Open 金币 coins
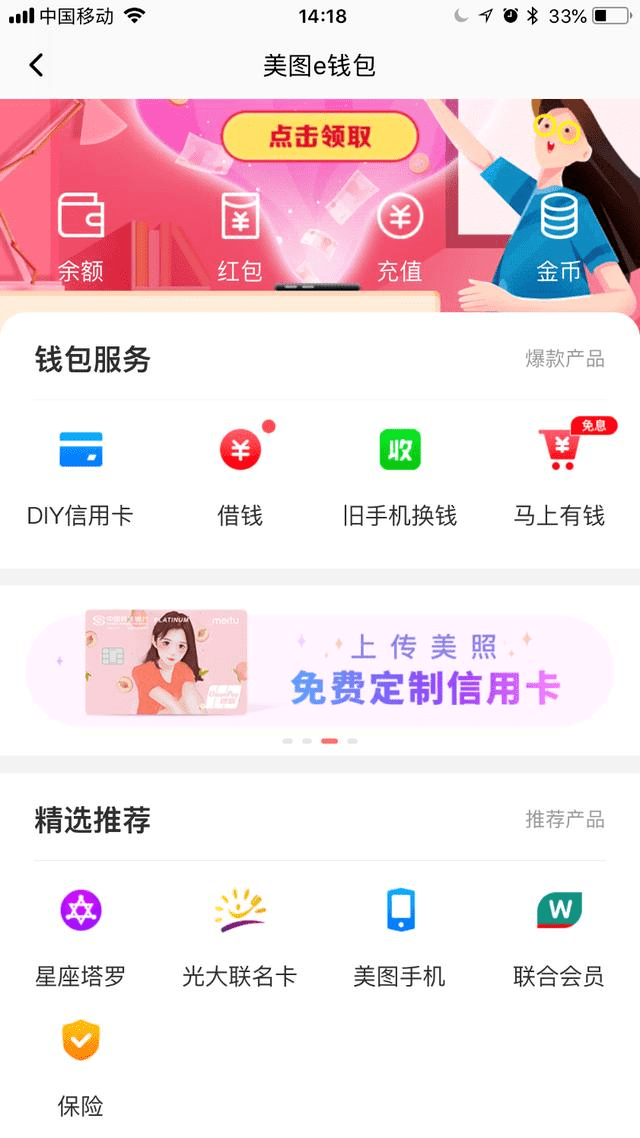 tap(560, 236)
